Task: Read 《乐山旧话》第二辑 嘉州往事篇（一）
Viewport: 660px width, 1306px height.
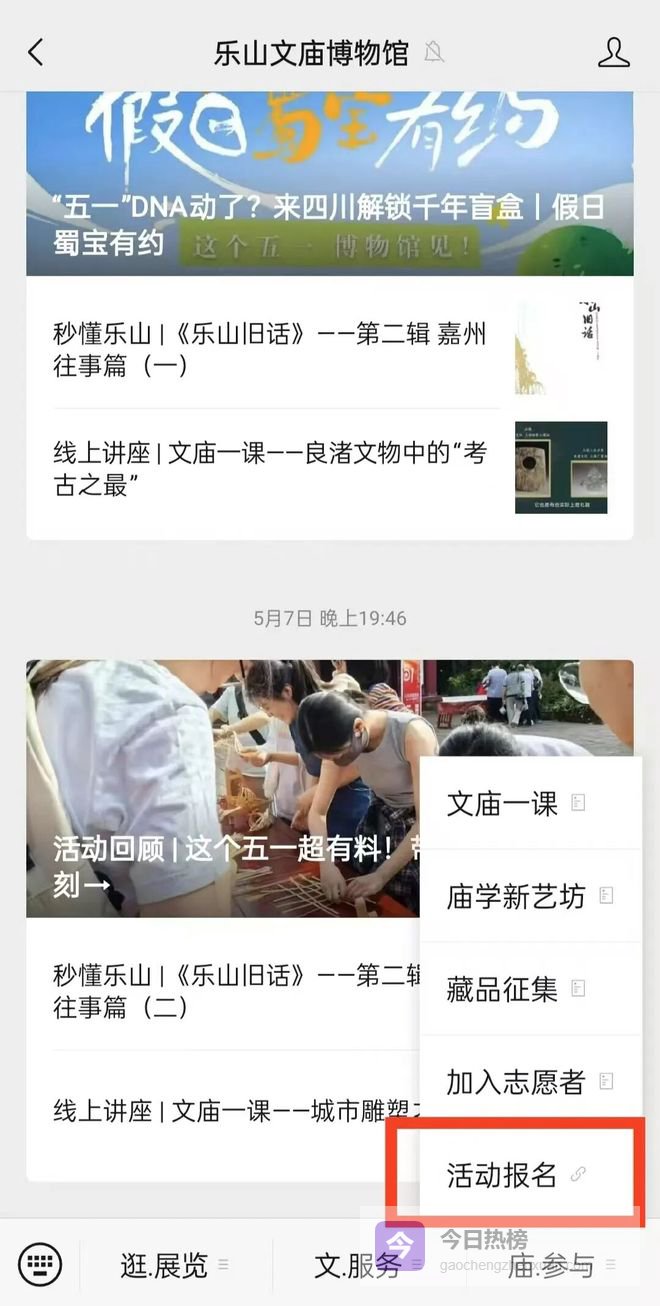Action: (x=270, y=350)
